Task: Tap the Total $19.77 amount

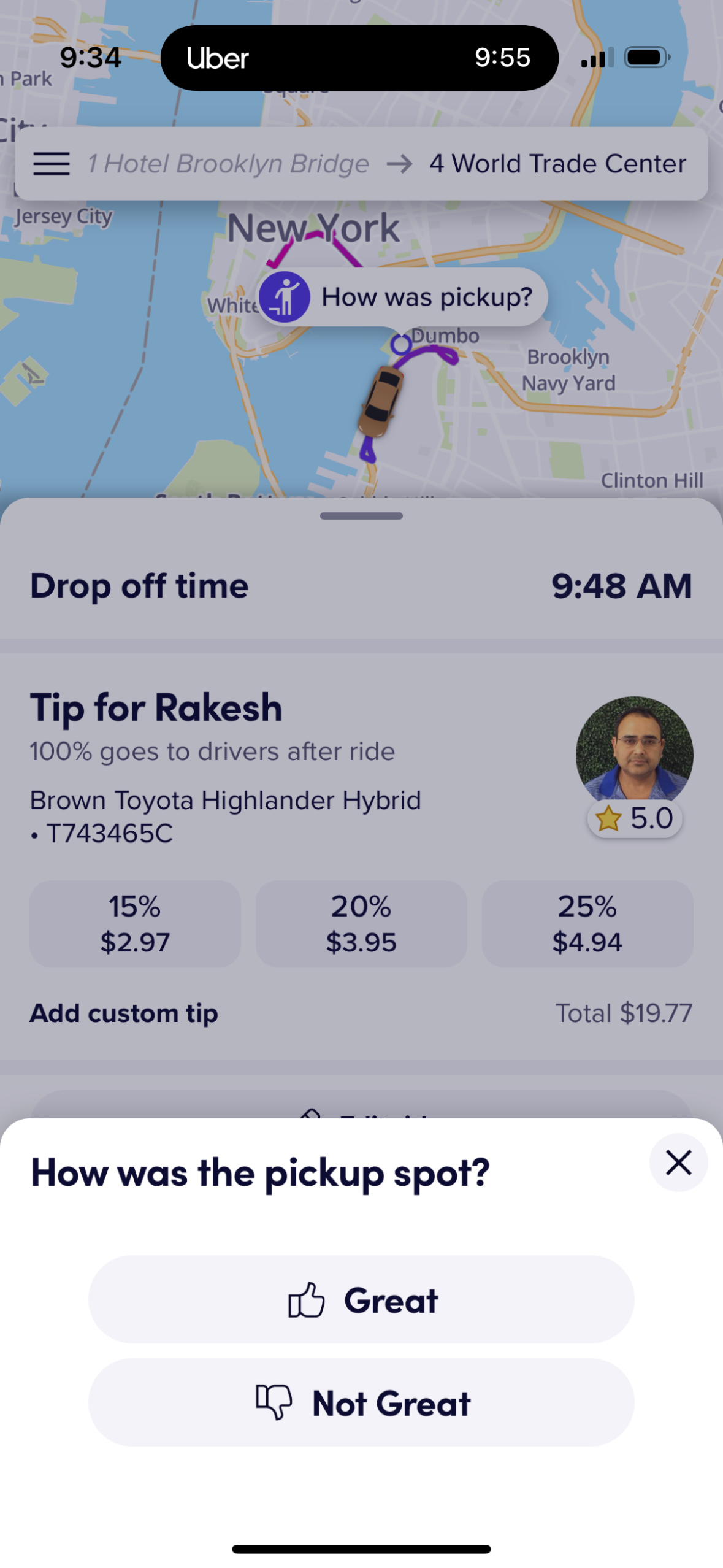Action: click(624, 1013)
